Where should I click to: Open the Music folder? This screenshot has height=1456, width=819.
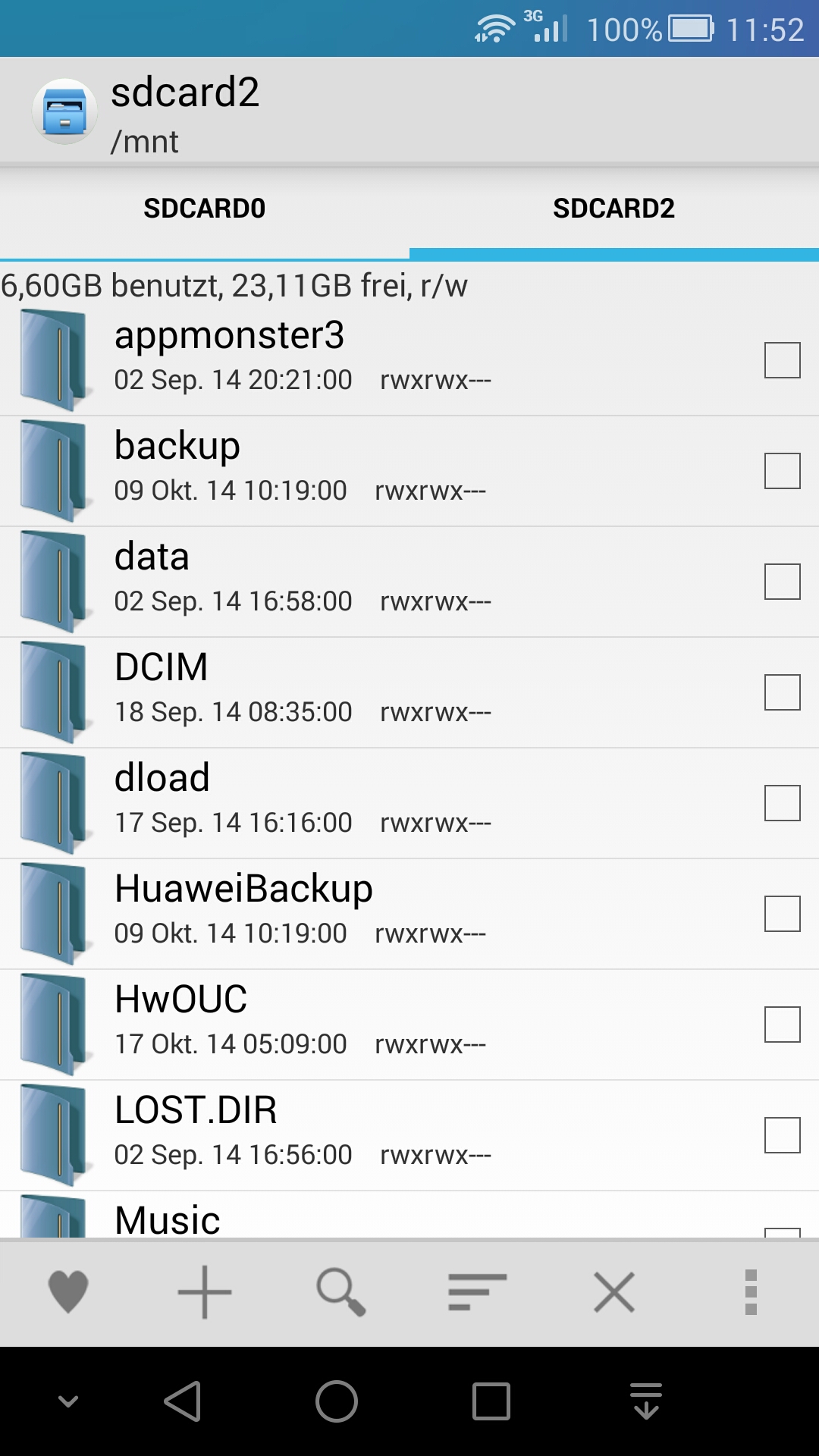coord(409,1215)
